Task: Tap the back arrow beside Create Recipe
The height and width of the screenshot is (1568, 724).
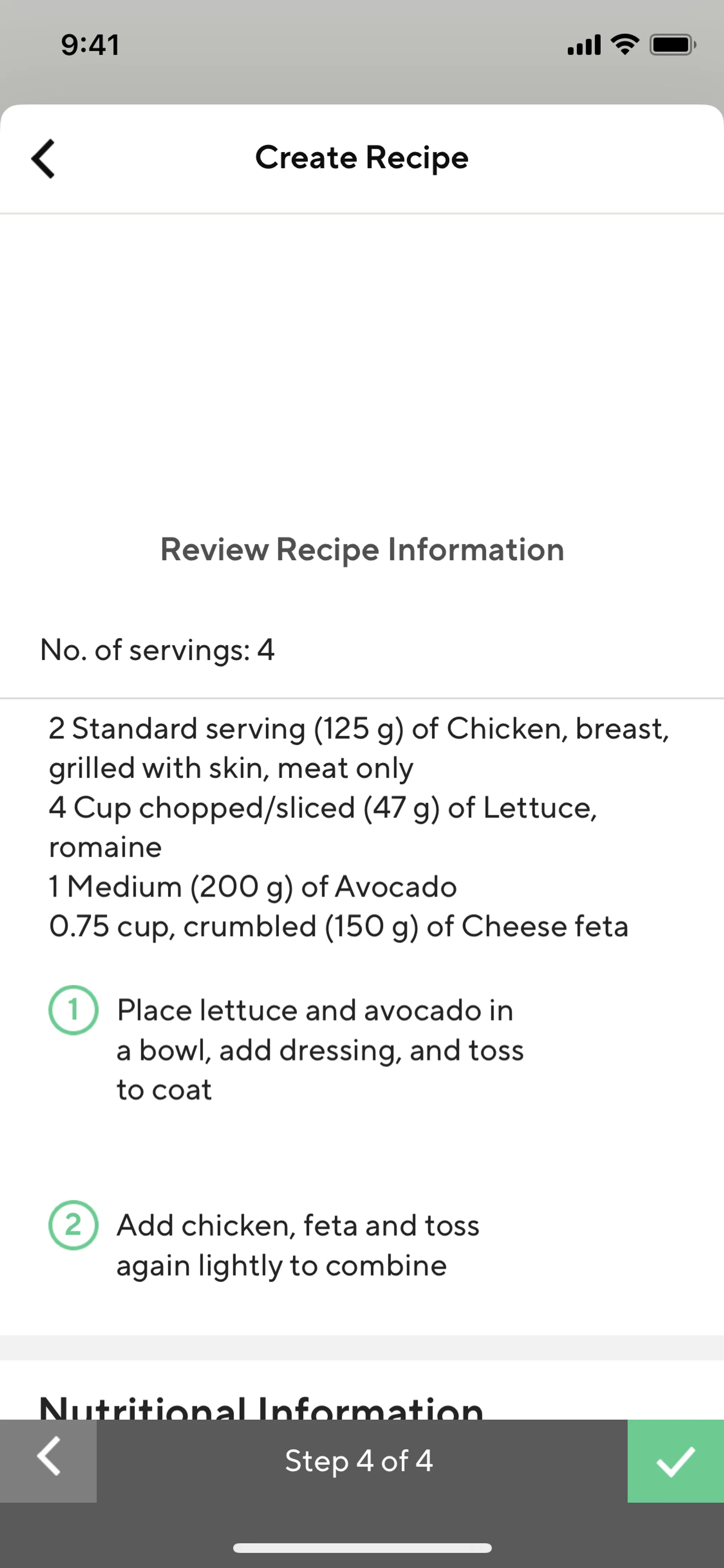Action: click(x=43, y=158)
